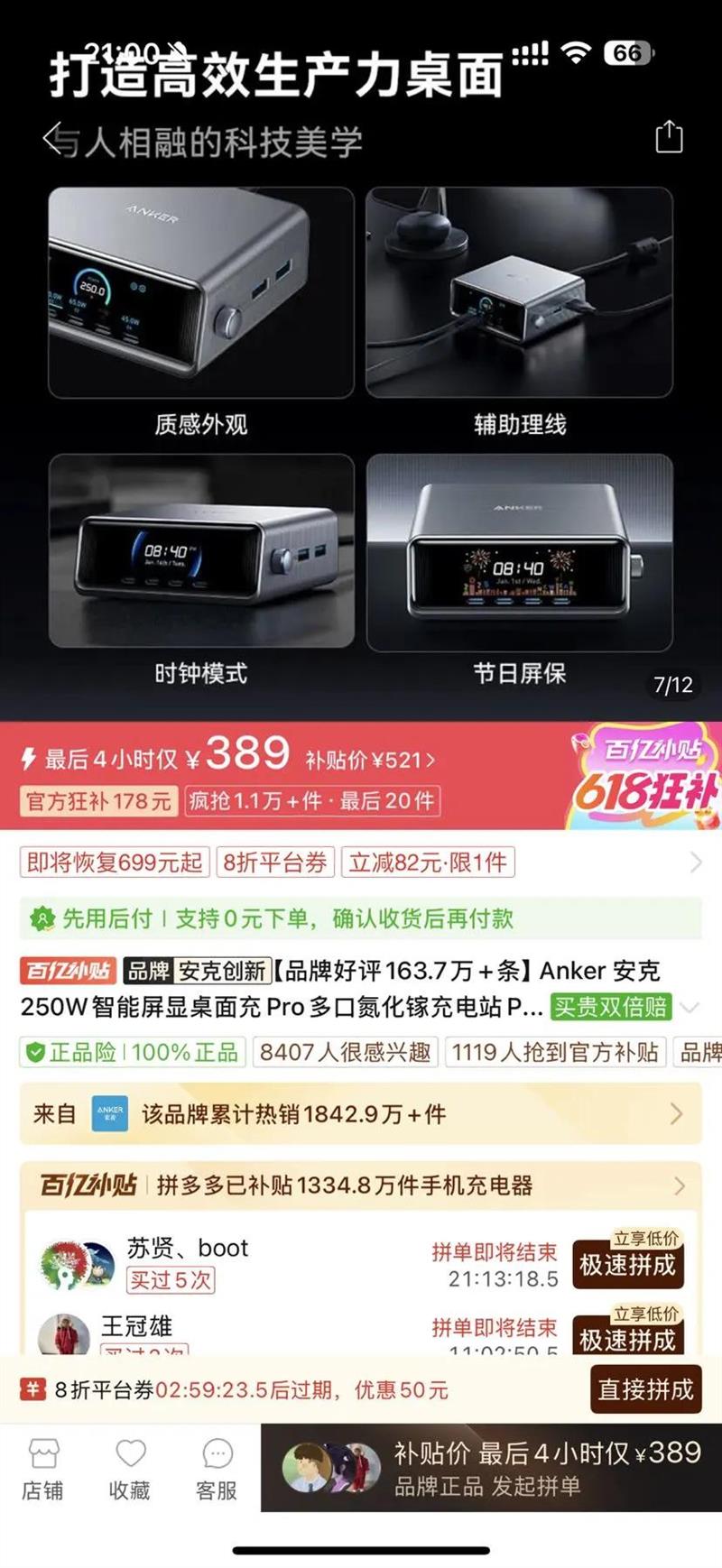The image size is (722, 1568).
Task: View the 补贴价¥521 price details
Action: coord(370,761)
